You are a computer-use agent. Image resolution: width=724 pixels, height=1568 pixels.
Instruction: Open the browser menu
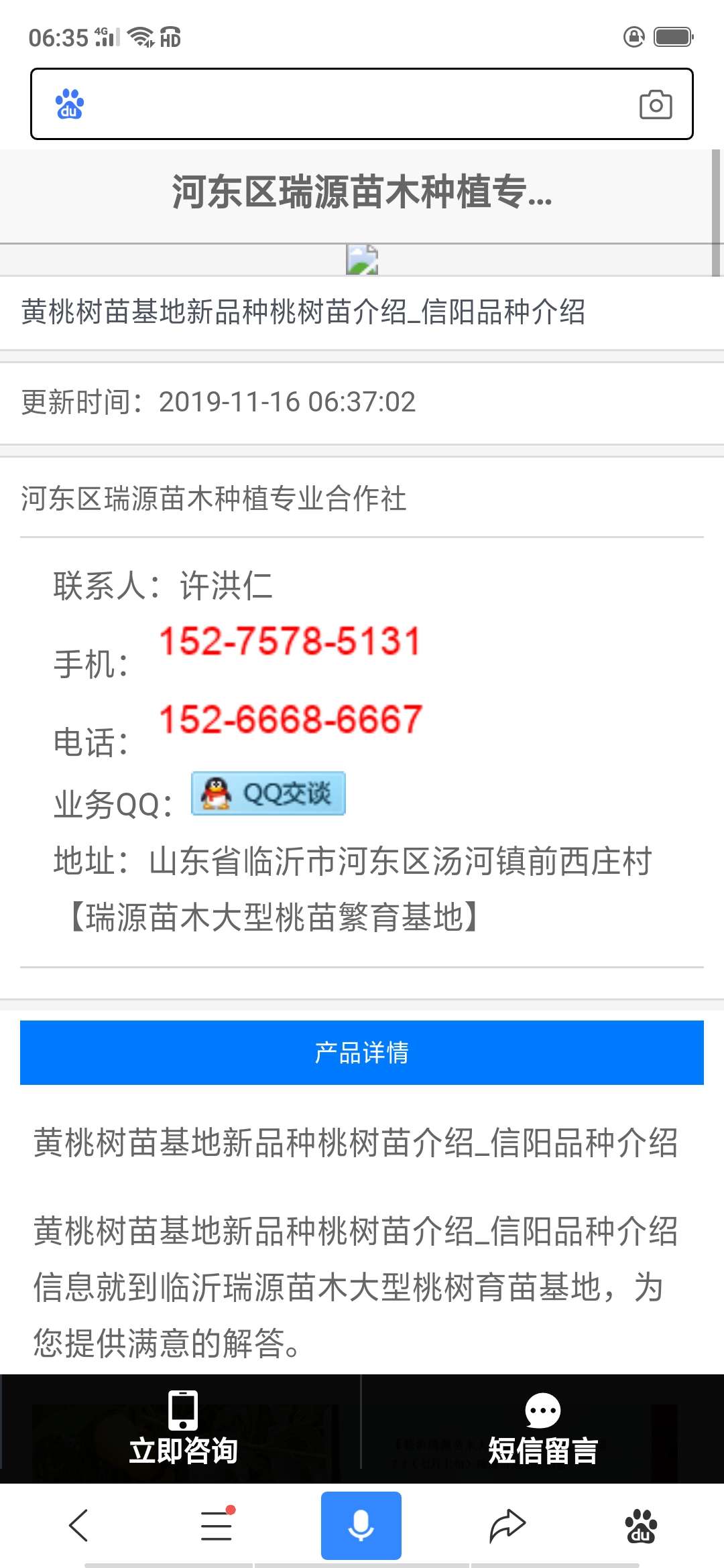point(217,1525)
